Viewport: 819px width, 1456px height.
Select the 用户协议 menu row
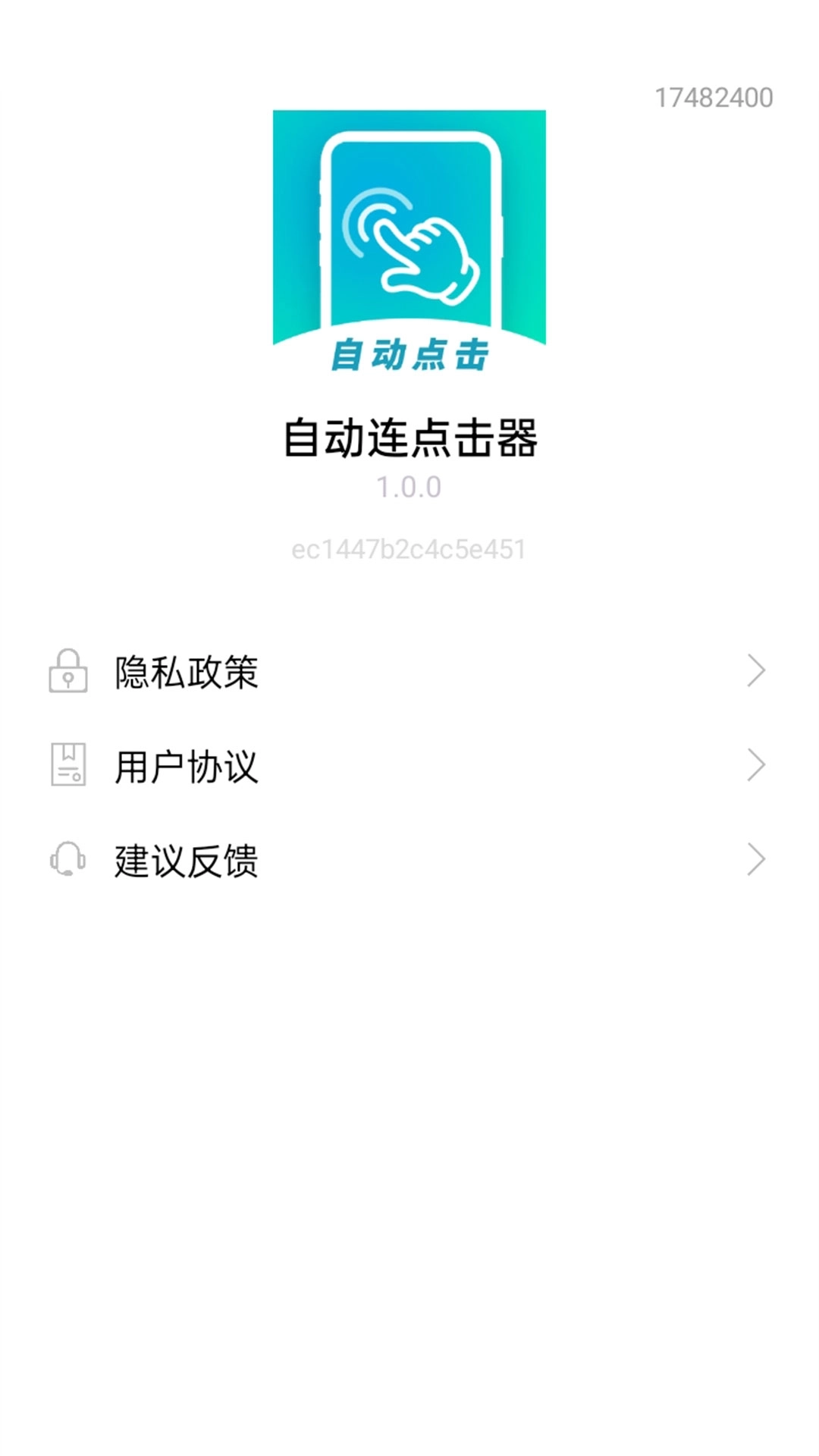coord(409,767)
